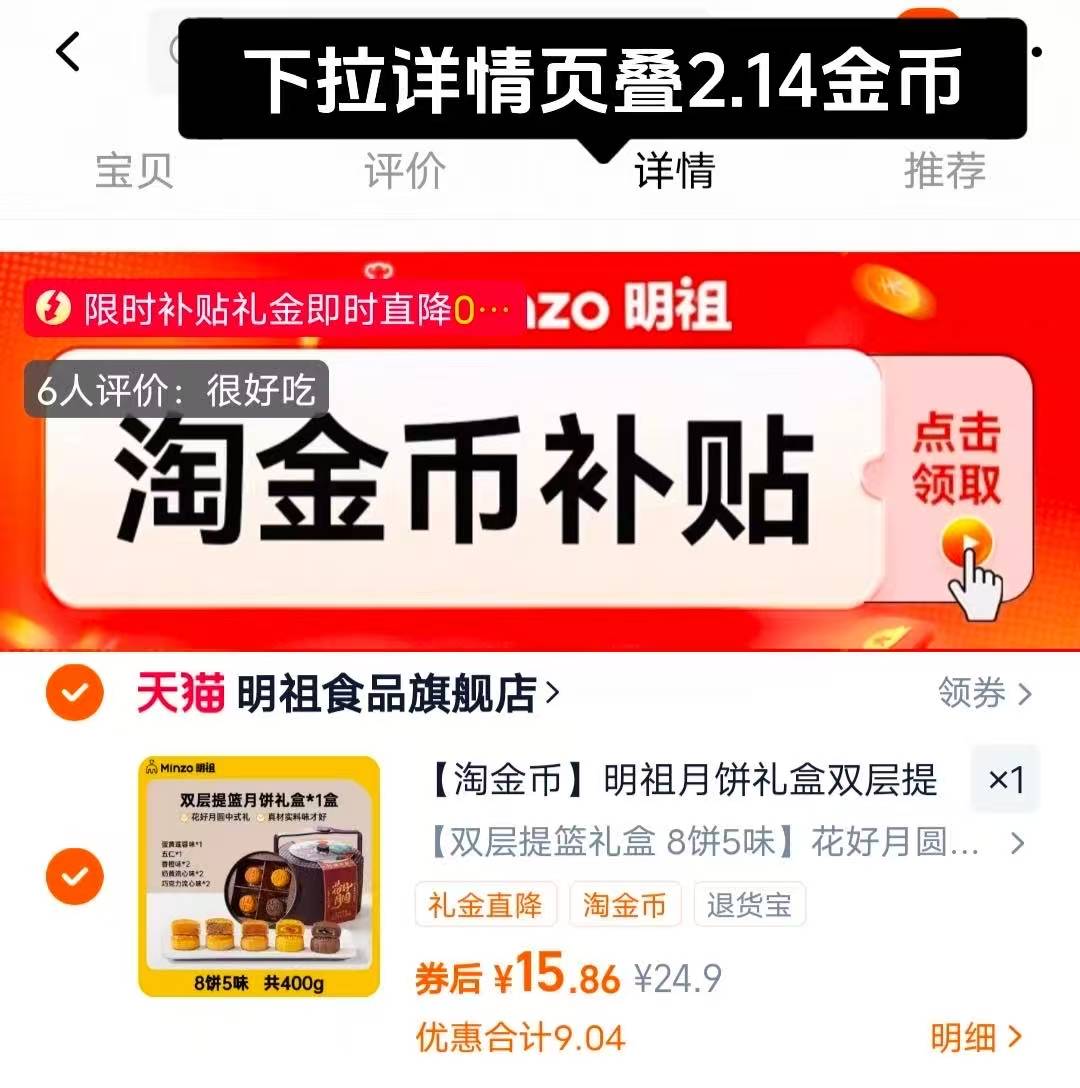Switch to the 评价 reviews tab
1080x1088 pixels.
tap(405, 171)
